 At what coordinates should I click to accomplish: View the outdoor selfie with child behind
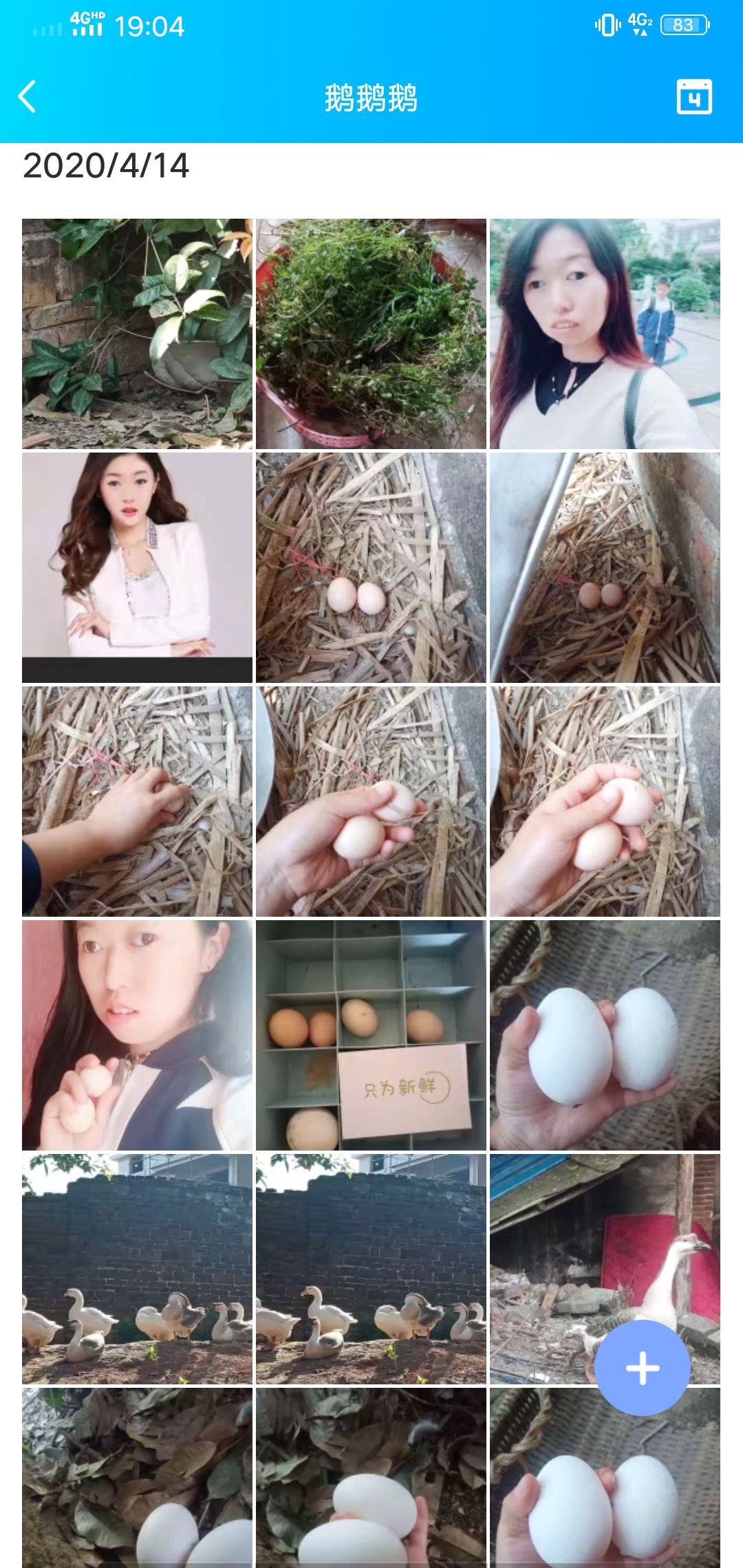605,334
